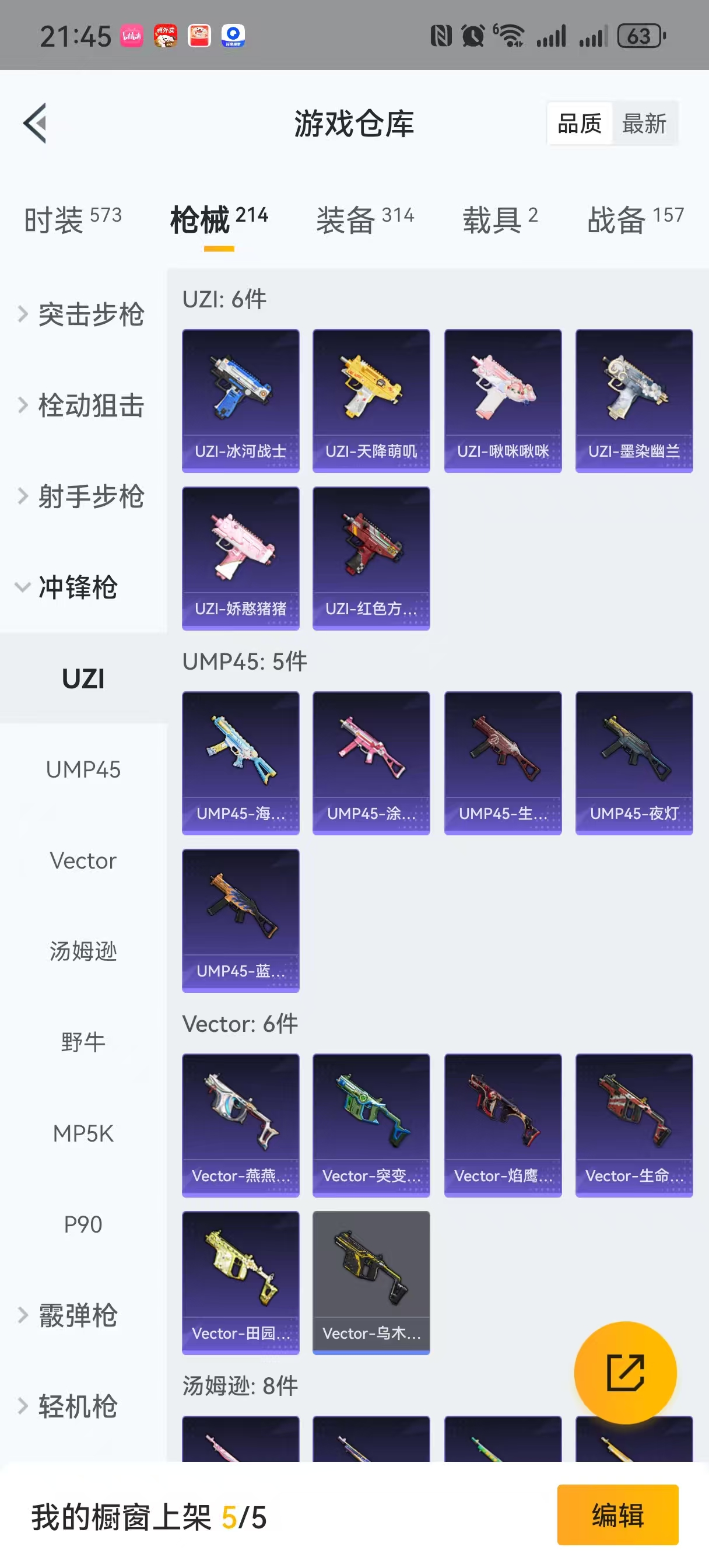Sort by 最新

tap(644, 124)
